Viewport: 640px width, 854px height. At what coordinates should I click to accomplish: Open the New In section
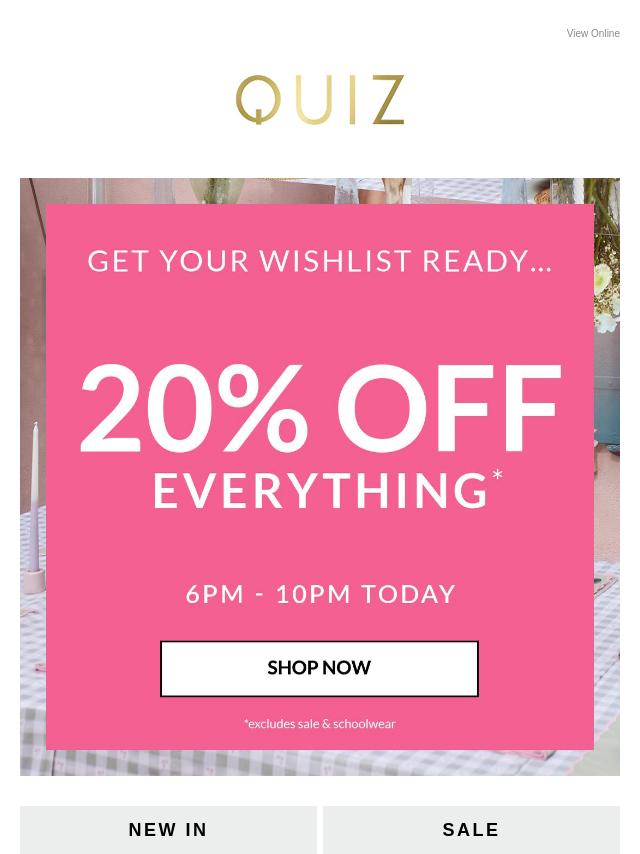click(x=168, y=830)
